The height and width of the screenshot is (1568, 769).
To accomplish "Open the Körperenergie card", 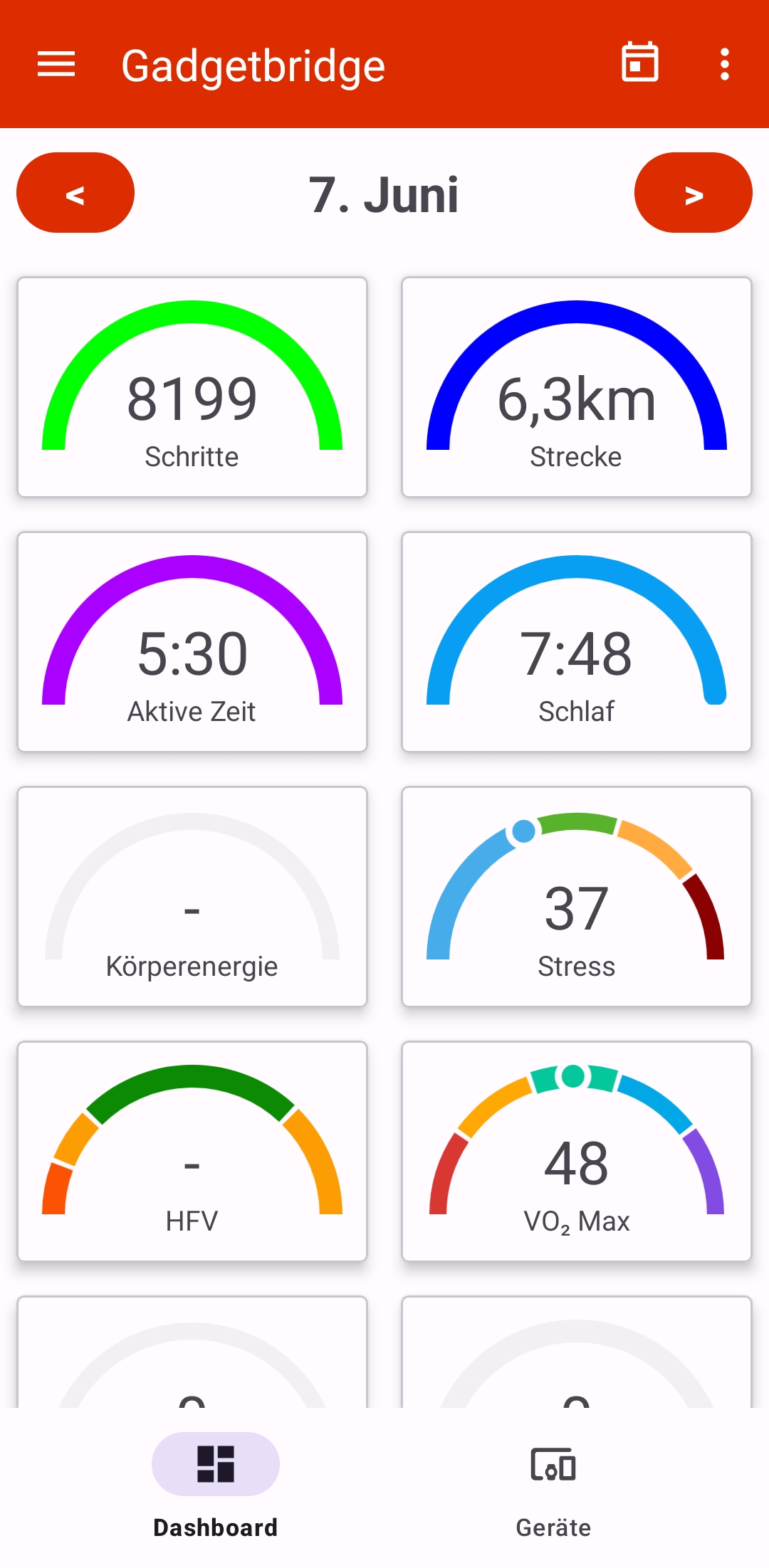I will [x=192, y=897].
